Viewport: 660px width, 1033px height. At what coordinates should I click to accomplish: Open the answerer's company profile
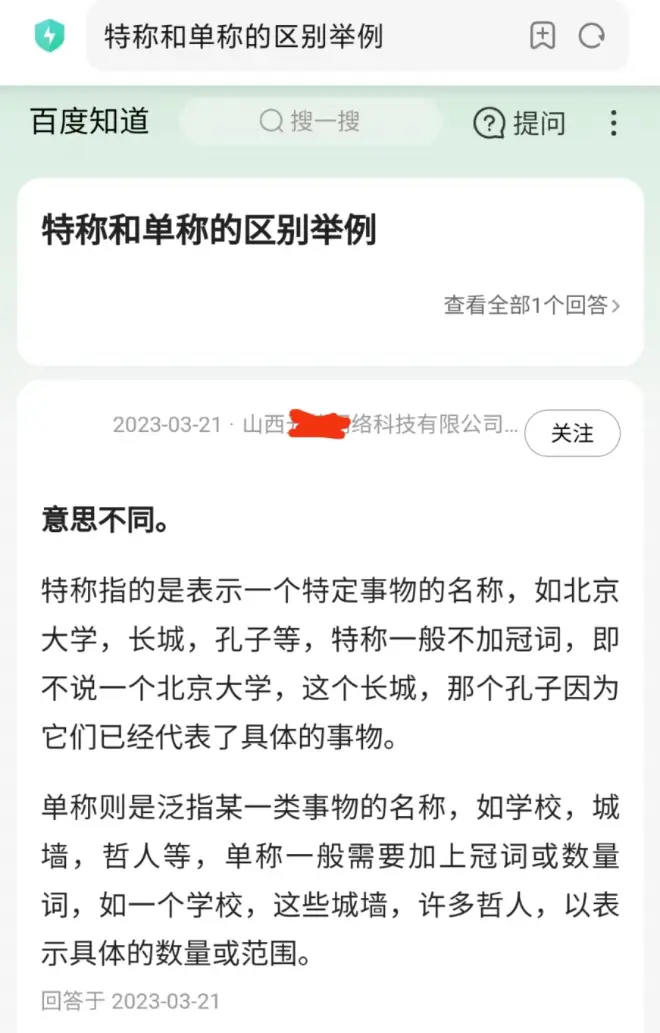coord(380,424)
